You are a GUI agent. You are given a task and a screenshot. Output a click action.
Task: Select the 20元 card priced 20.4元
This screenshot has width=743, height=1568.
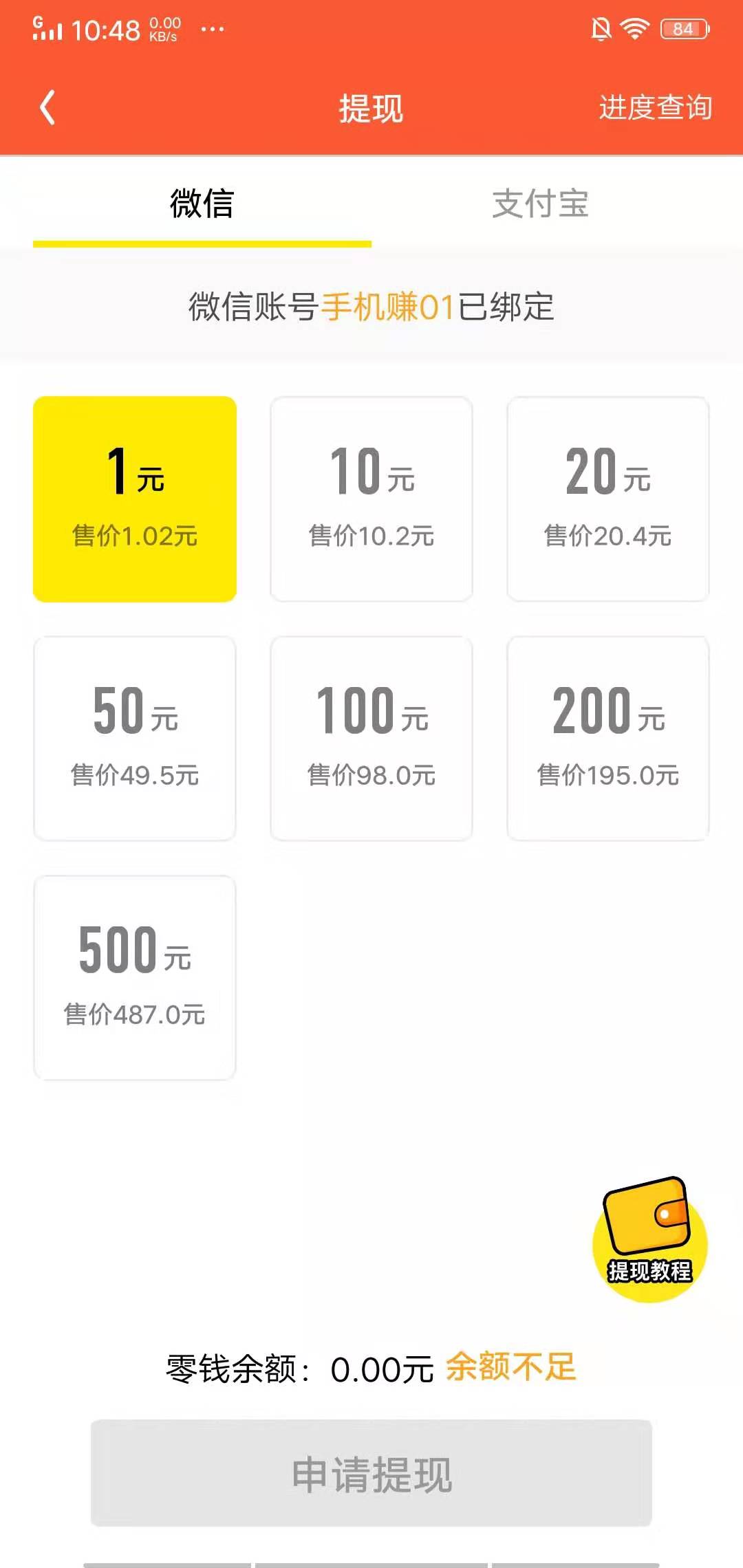608,499
